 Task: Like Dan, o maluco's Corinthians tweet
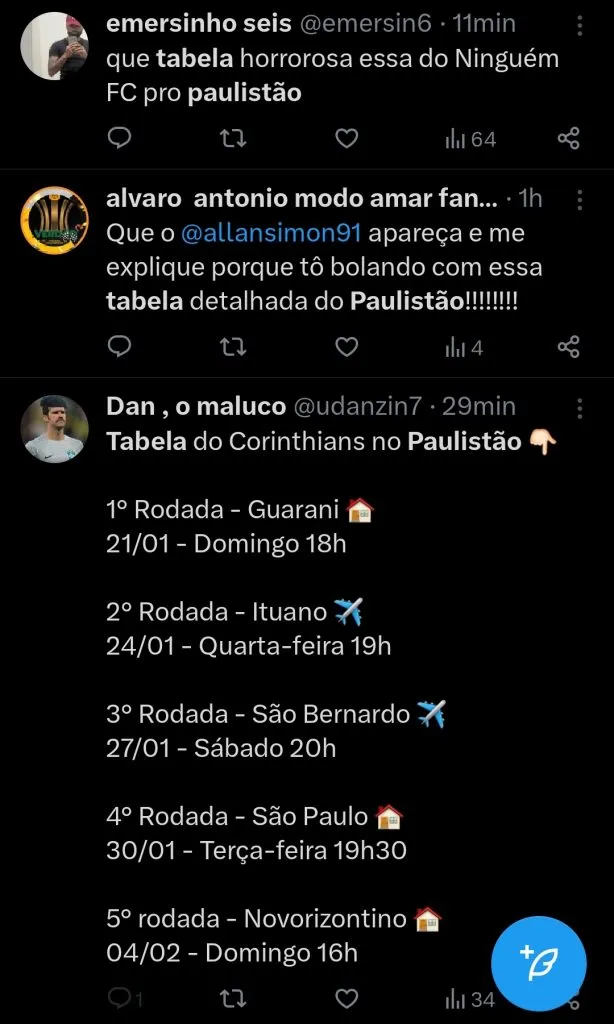click(x=346, y=999)
